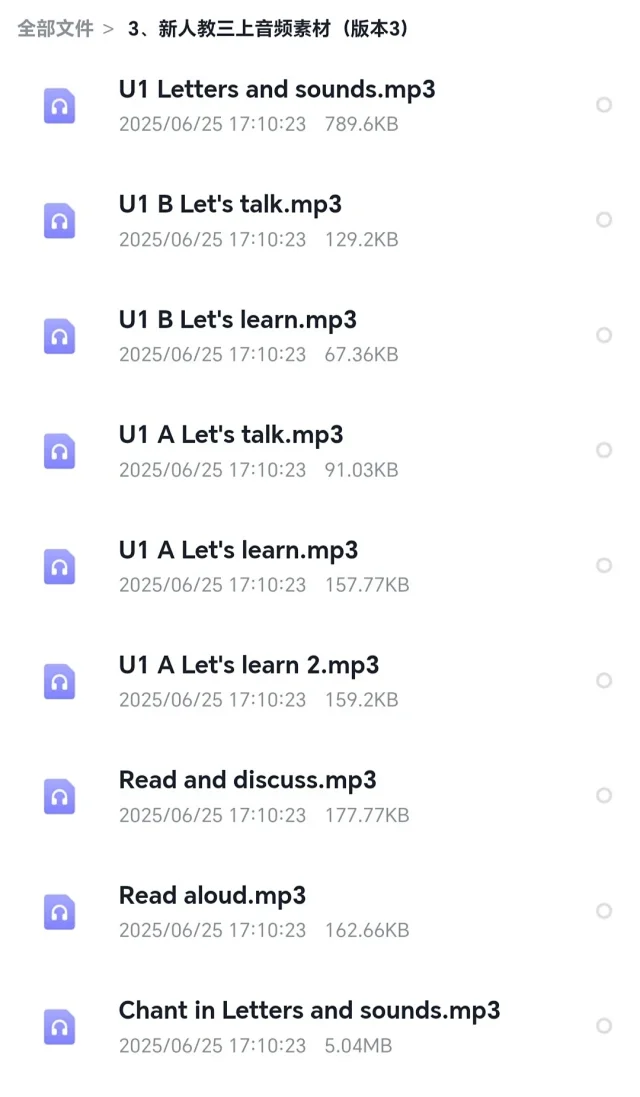Open Read and discuss.mp3
Image resolution: width=640 pixels, height=1097 pixels.
[x=320, y=796]
